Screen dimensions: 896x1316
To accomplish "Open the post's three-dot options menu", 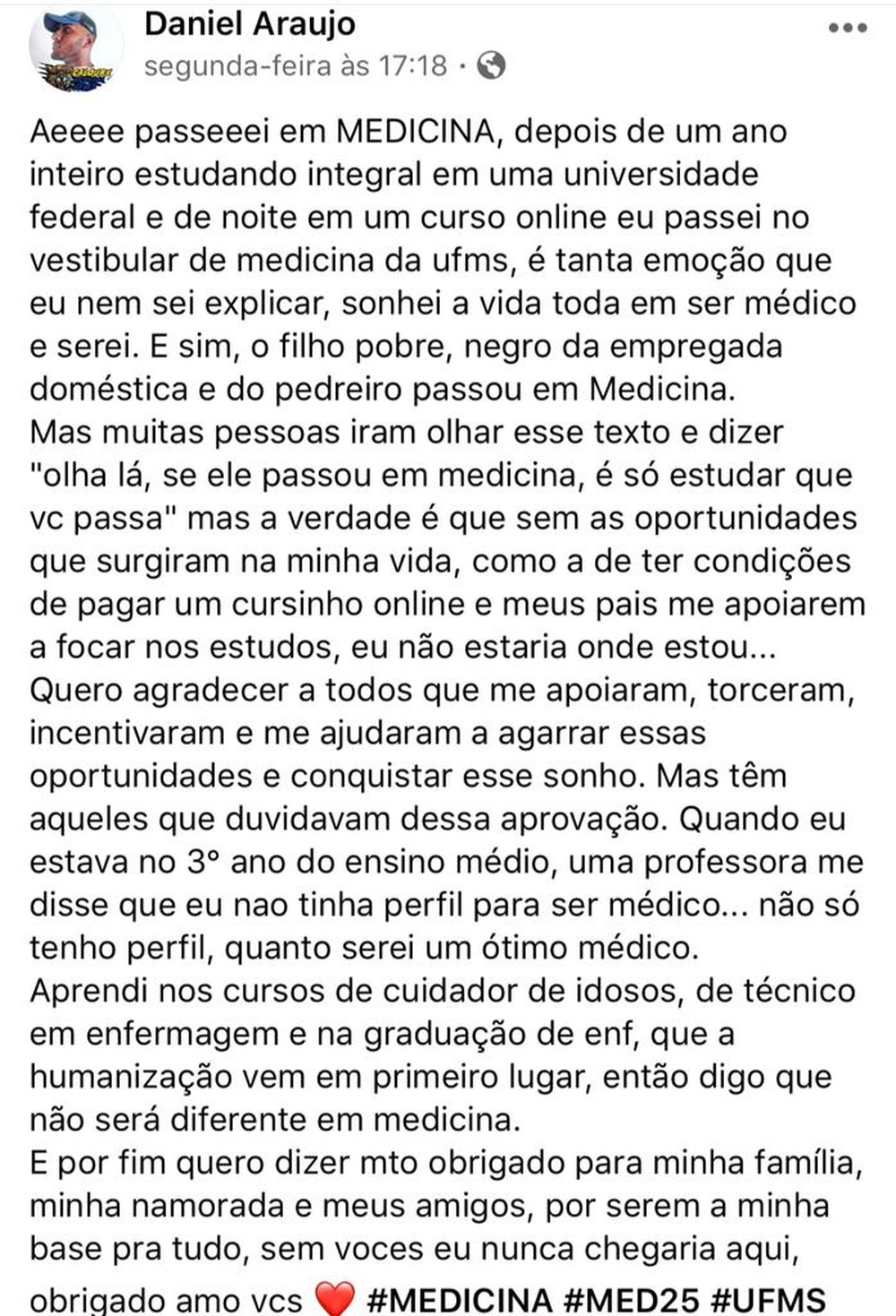I will pos(847,28).
